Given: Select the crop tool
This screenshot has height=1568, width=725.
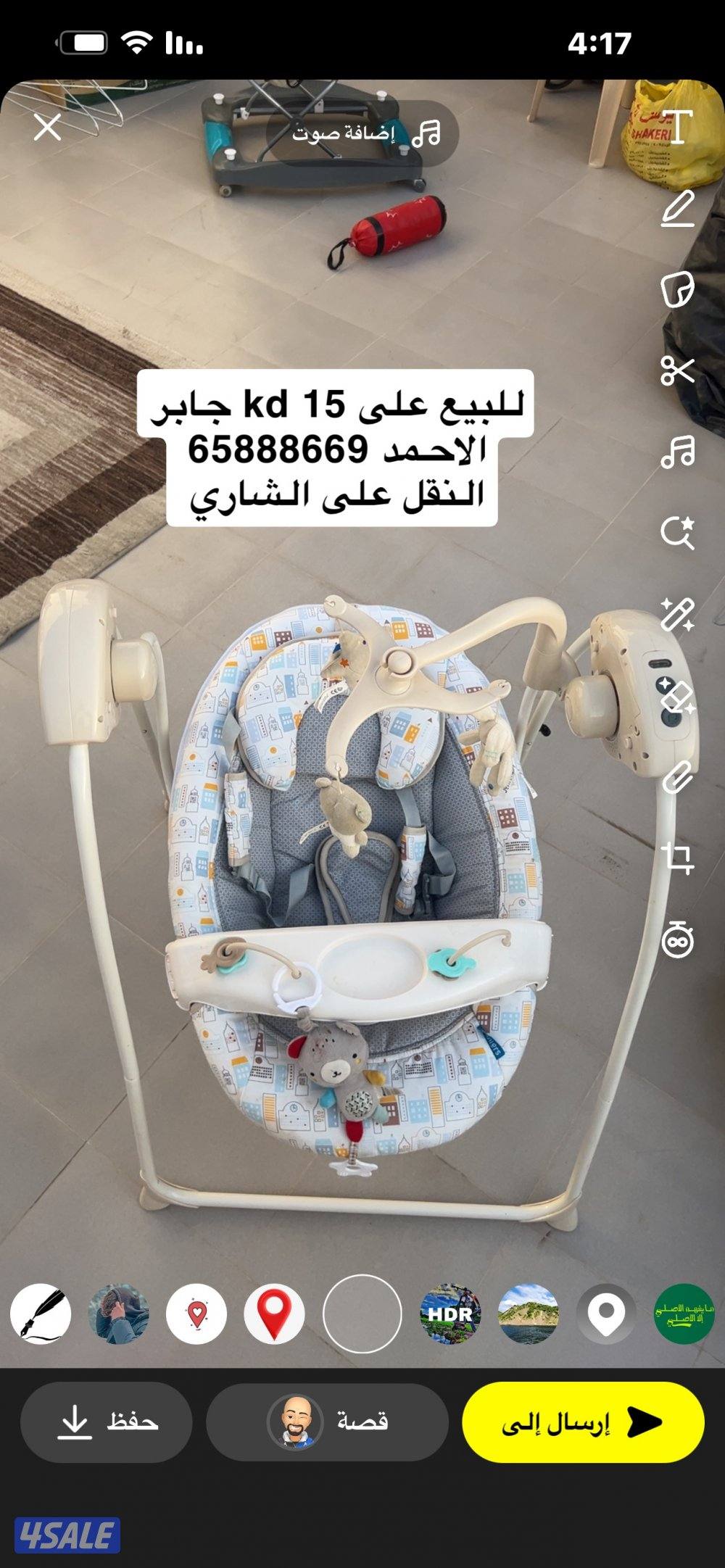Looking at the screenshot, I should tap(678, 859).
